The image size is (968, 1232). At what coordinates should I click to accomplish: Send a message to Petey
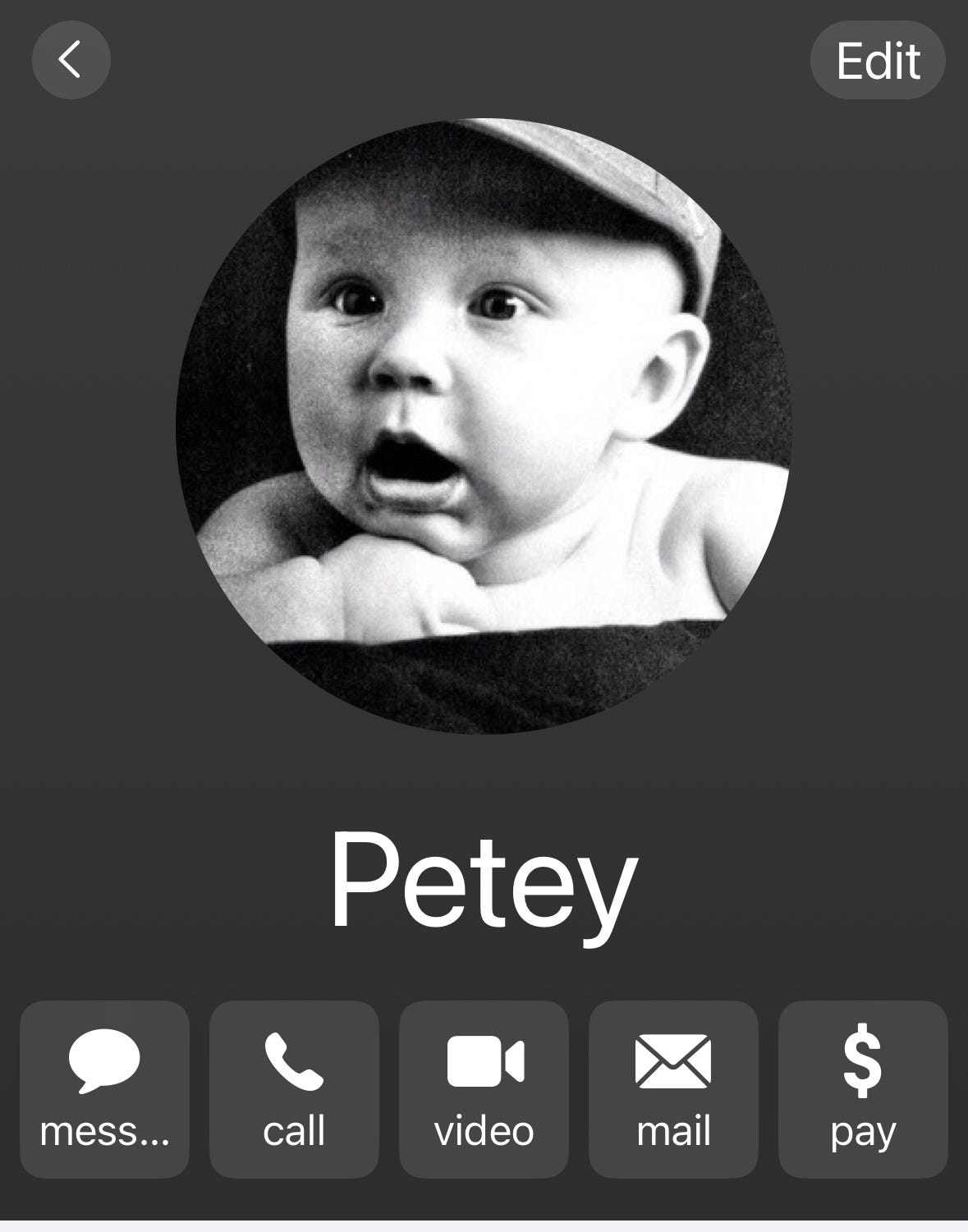[104, 1088]
